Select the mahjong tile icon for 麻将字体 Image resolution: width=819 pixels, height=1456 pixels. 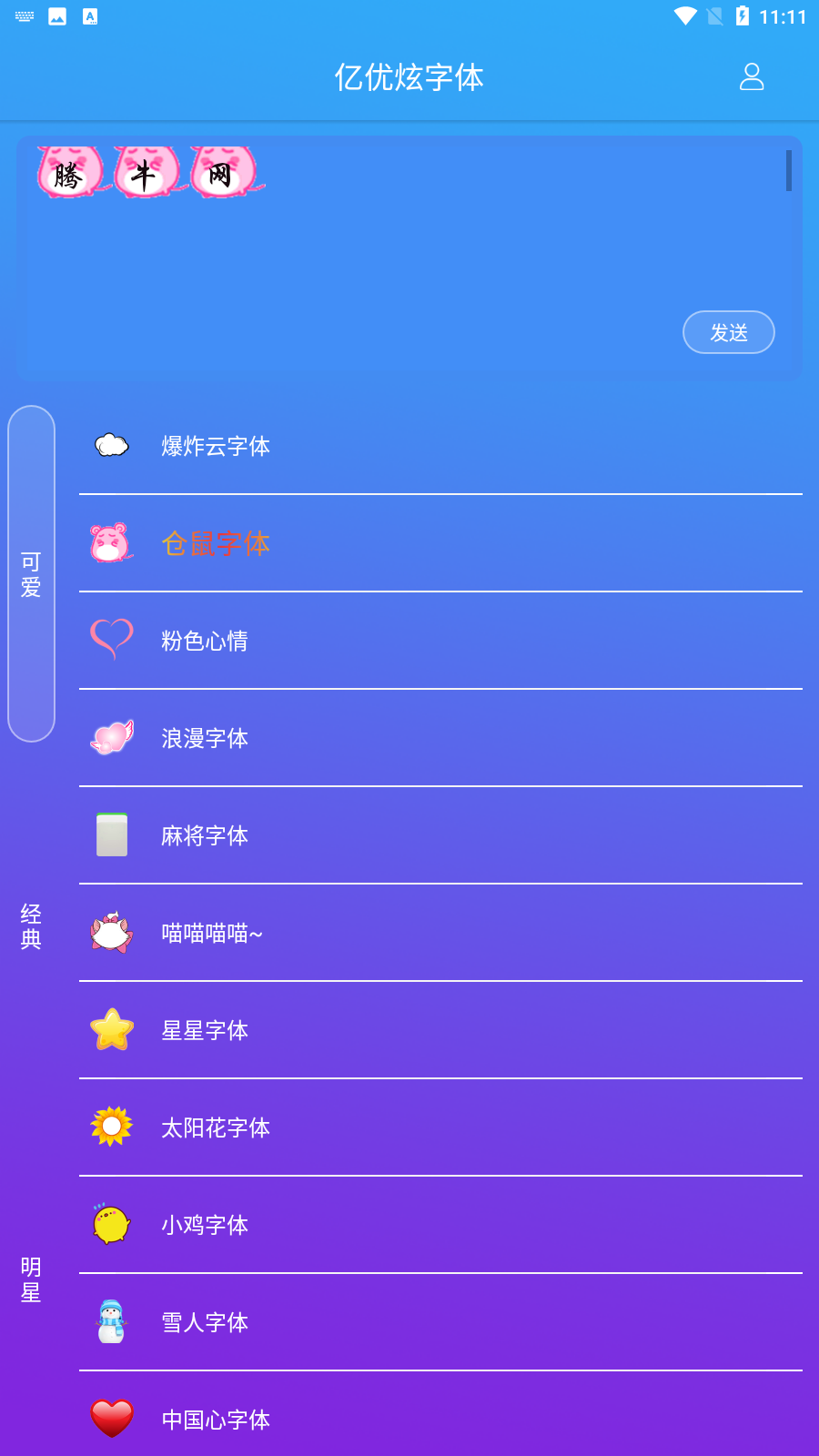[111, 835]
